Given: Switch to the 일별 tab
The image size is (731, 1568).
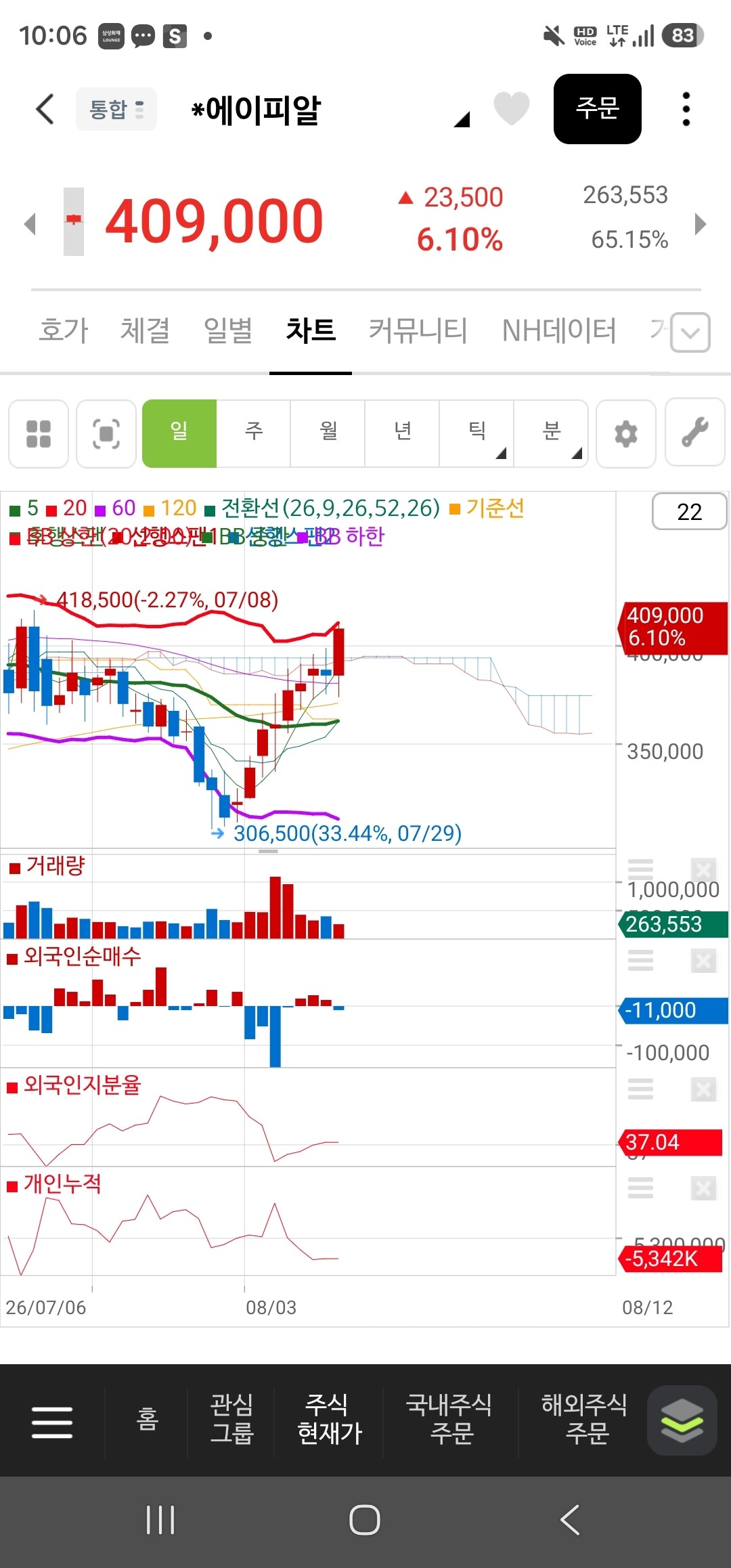Looking at the screenshot, I should click(228, 330).
